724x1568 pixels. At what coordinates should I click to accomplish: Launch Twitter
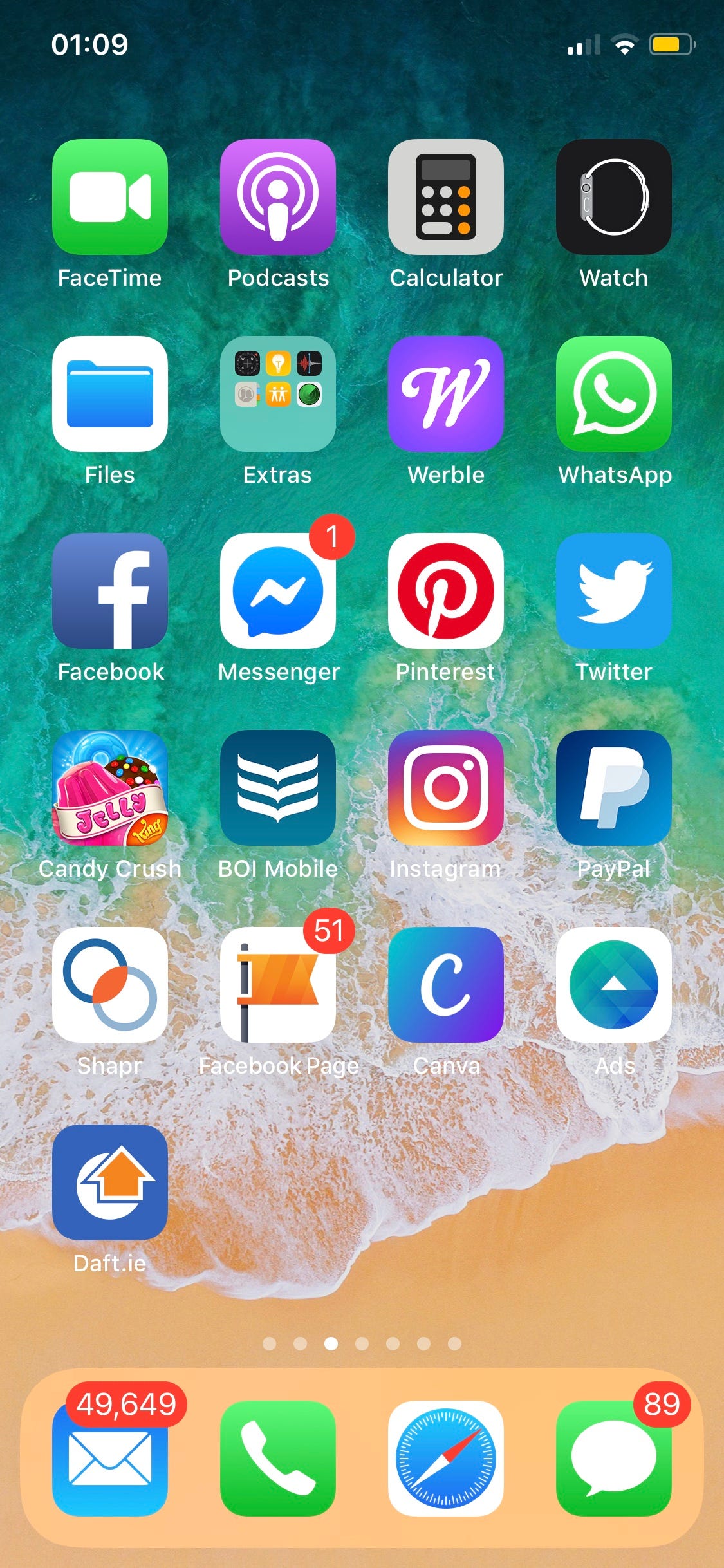[x=614, y=591]
